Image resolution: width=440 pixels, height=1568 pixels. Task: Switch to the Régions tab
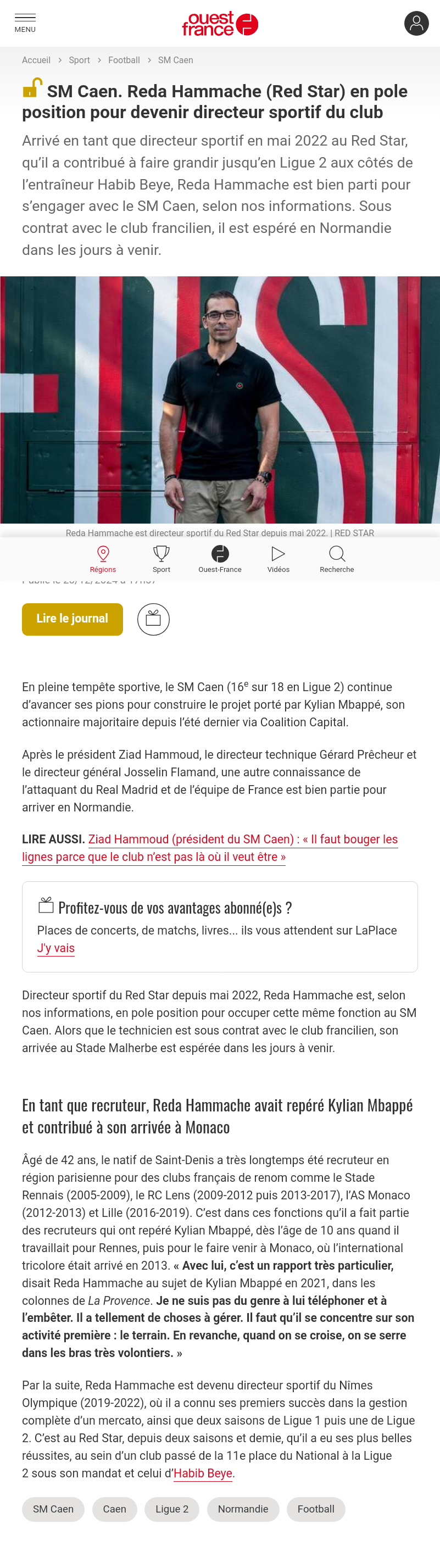(x=103, y=559)
